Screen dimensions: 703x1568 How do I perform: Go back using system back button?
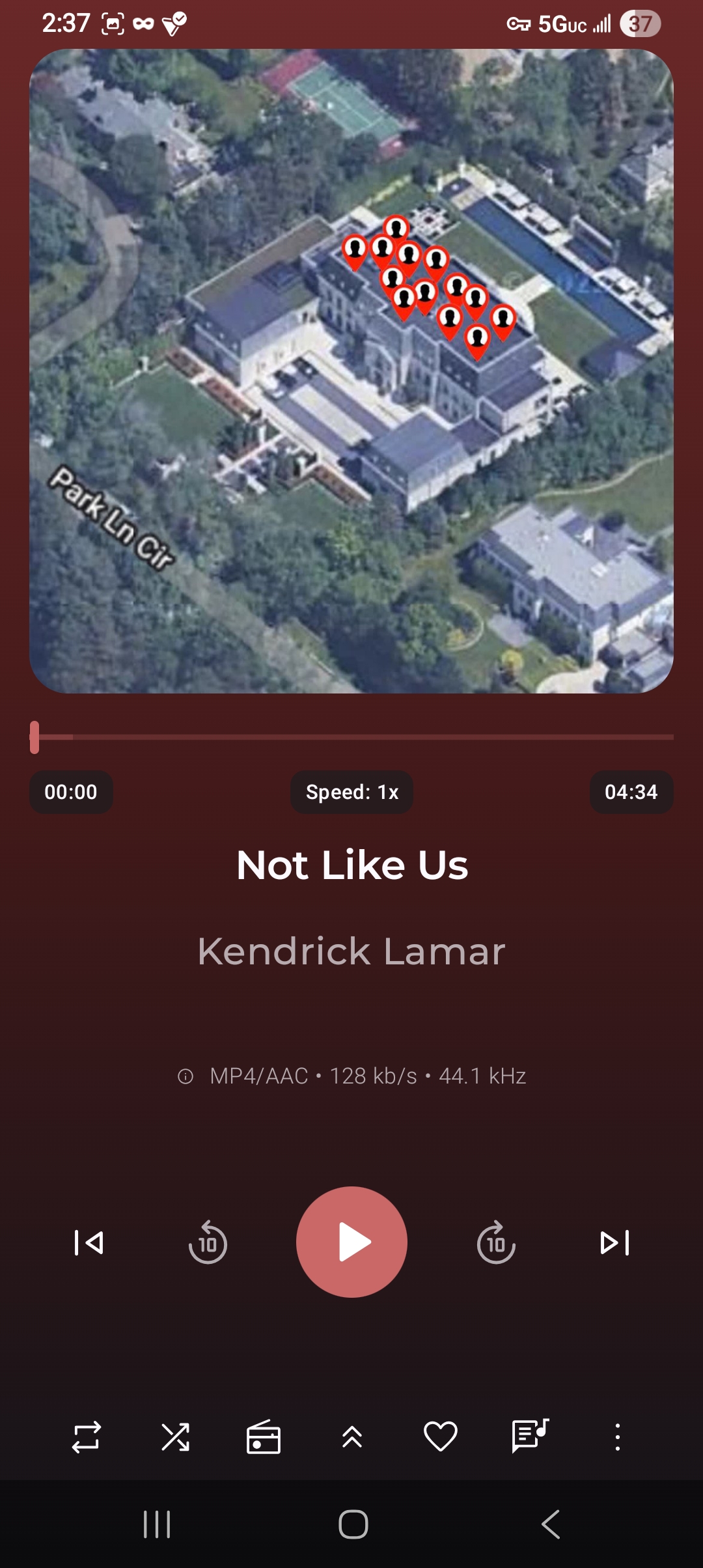551,1524
